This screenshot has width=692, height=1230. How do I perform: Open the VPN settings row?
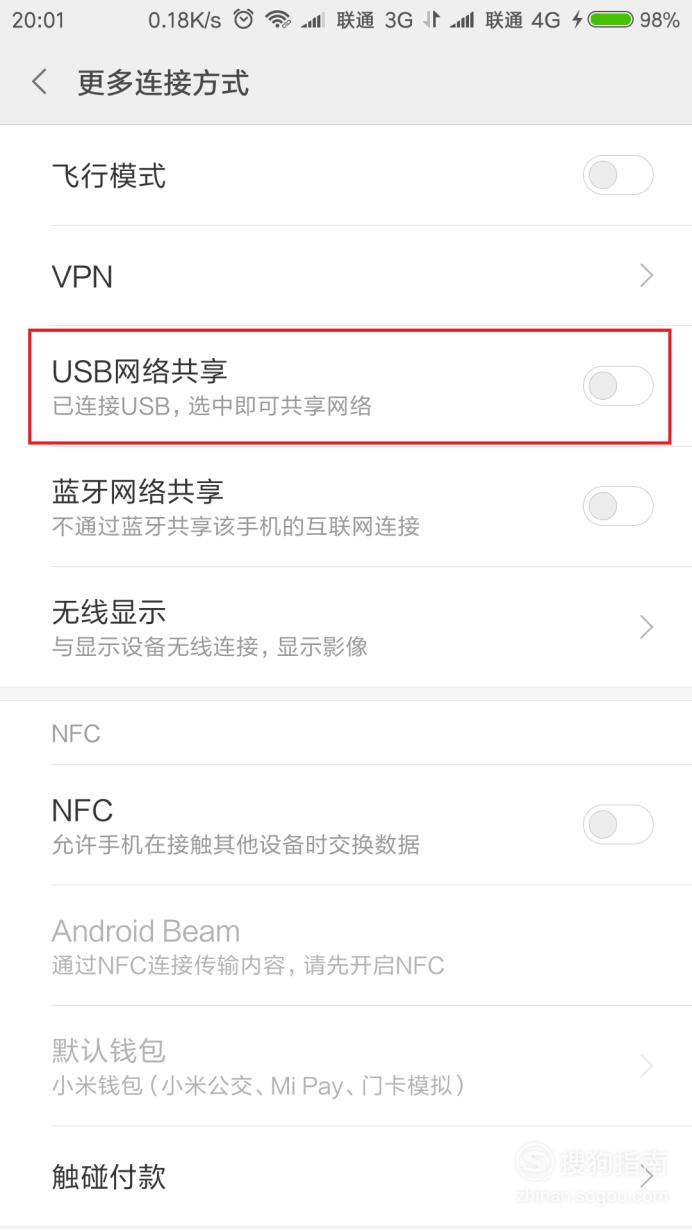point(346,276)
